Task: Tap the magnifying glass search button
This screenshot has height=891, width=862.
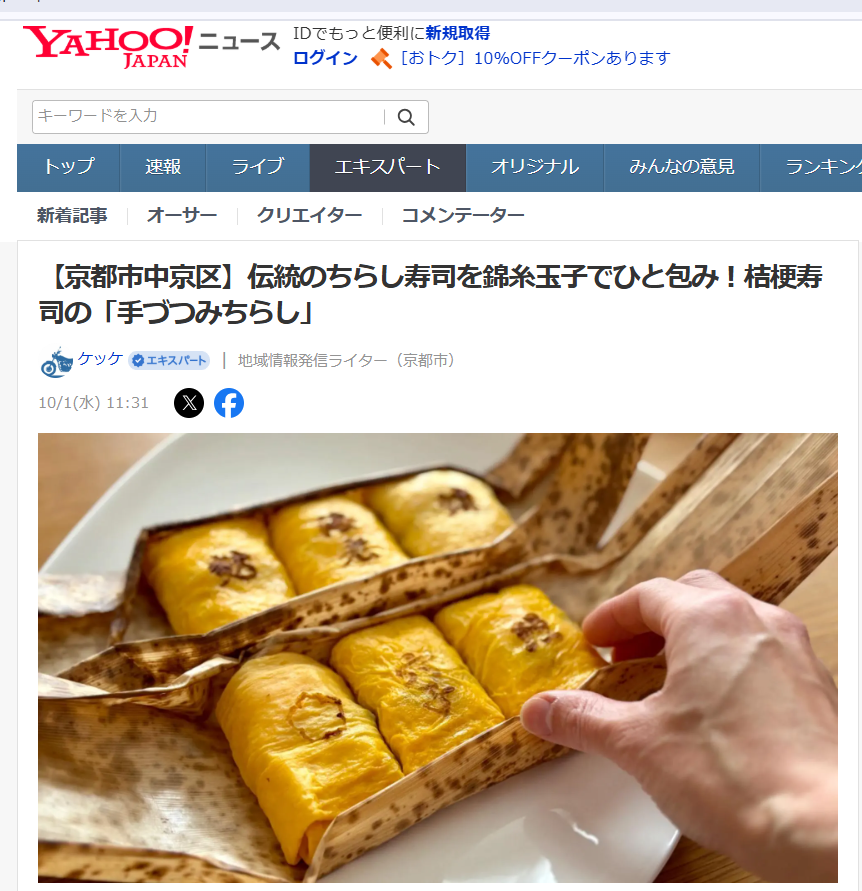Action: click(406, 117)
